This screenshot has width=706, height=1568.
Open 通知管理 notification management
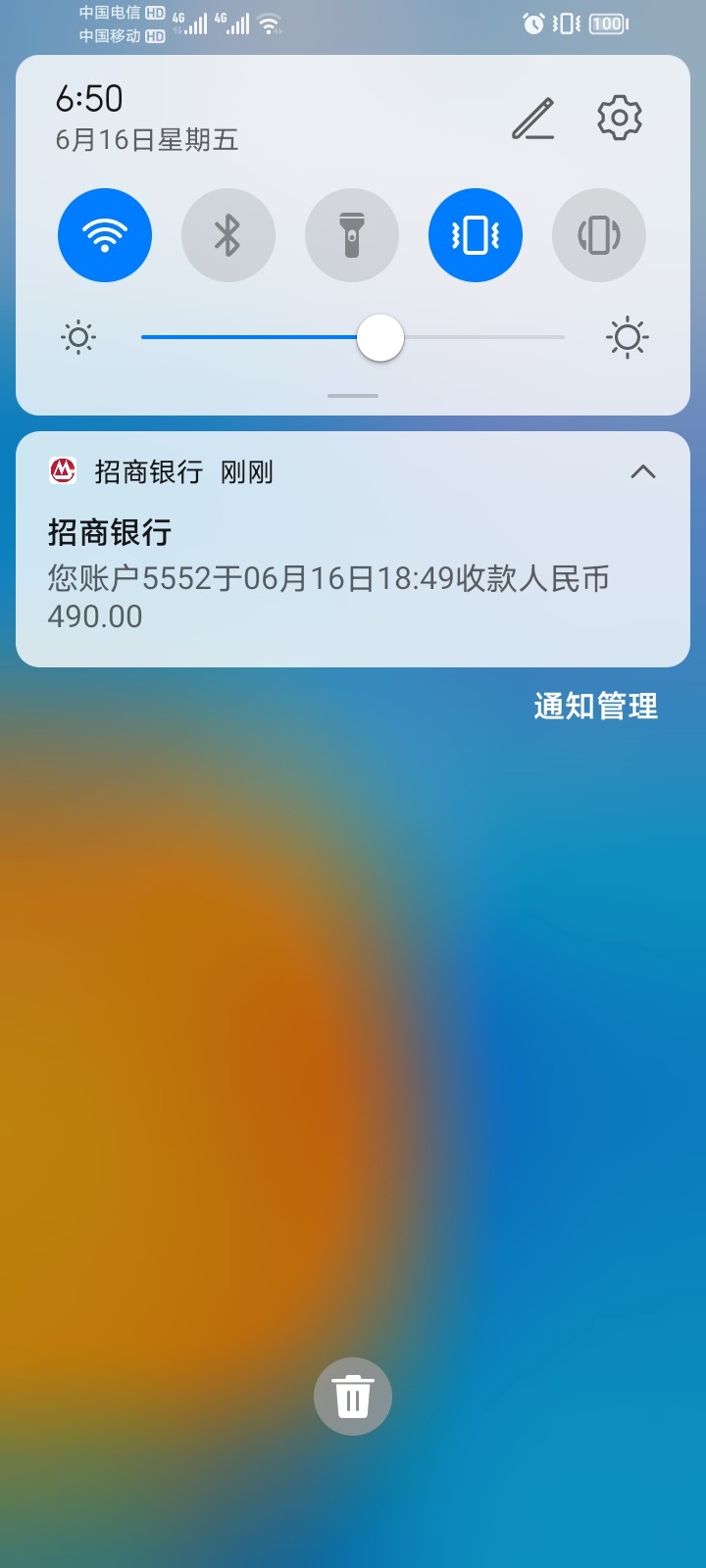(595, 707)
